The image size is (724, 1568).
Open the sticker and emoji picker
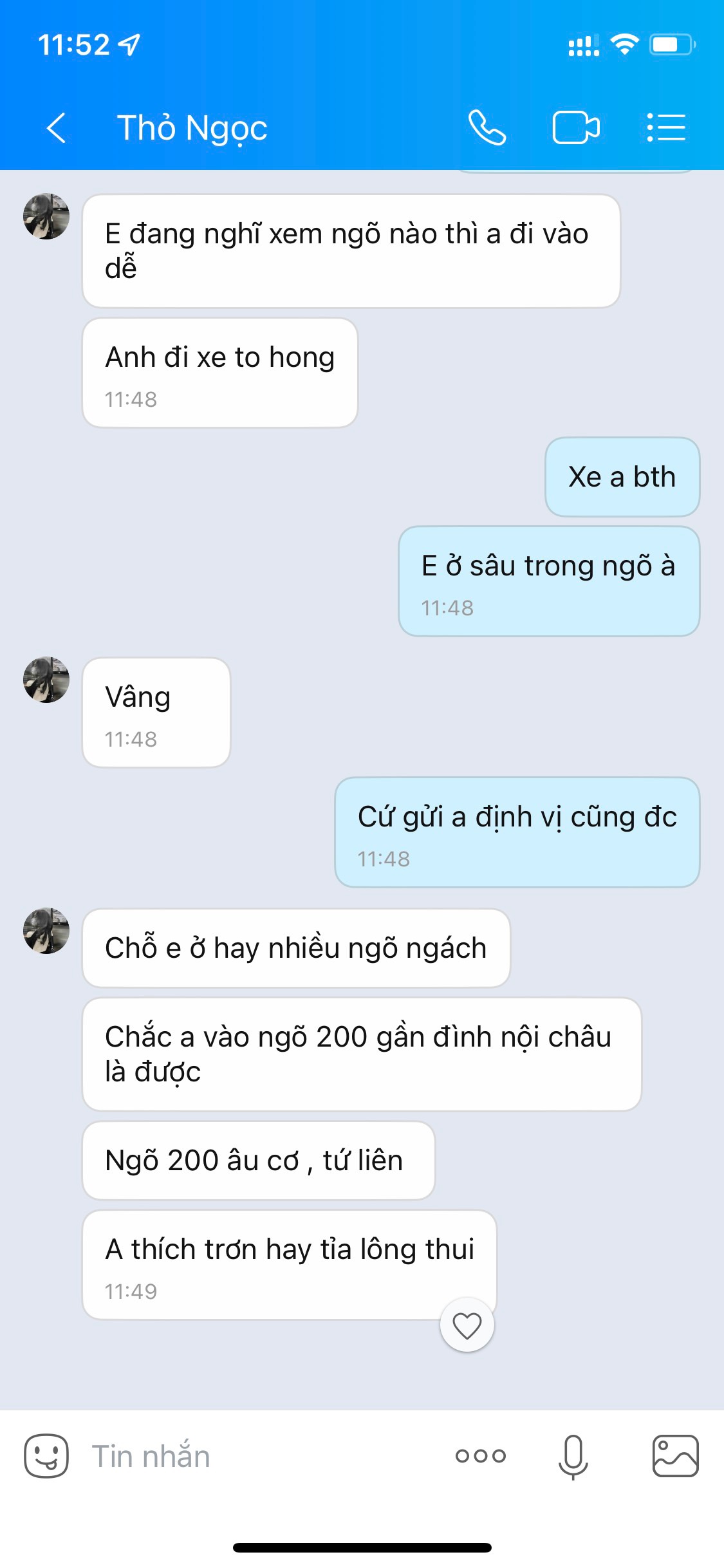coord(46,1456)
